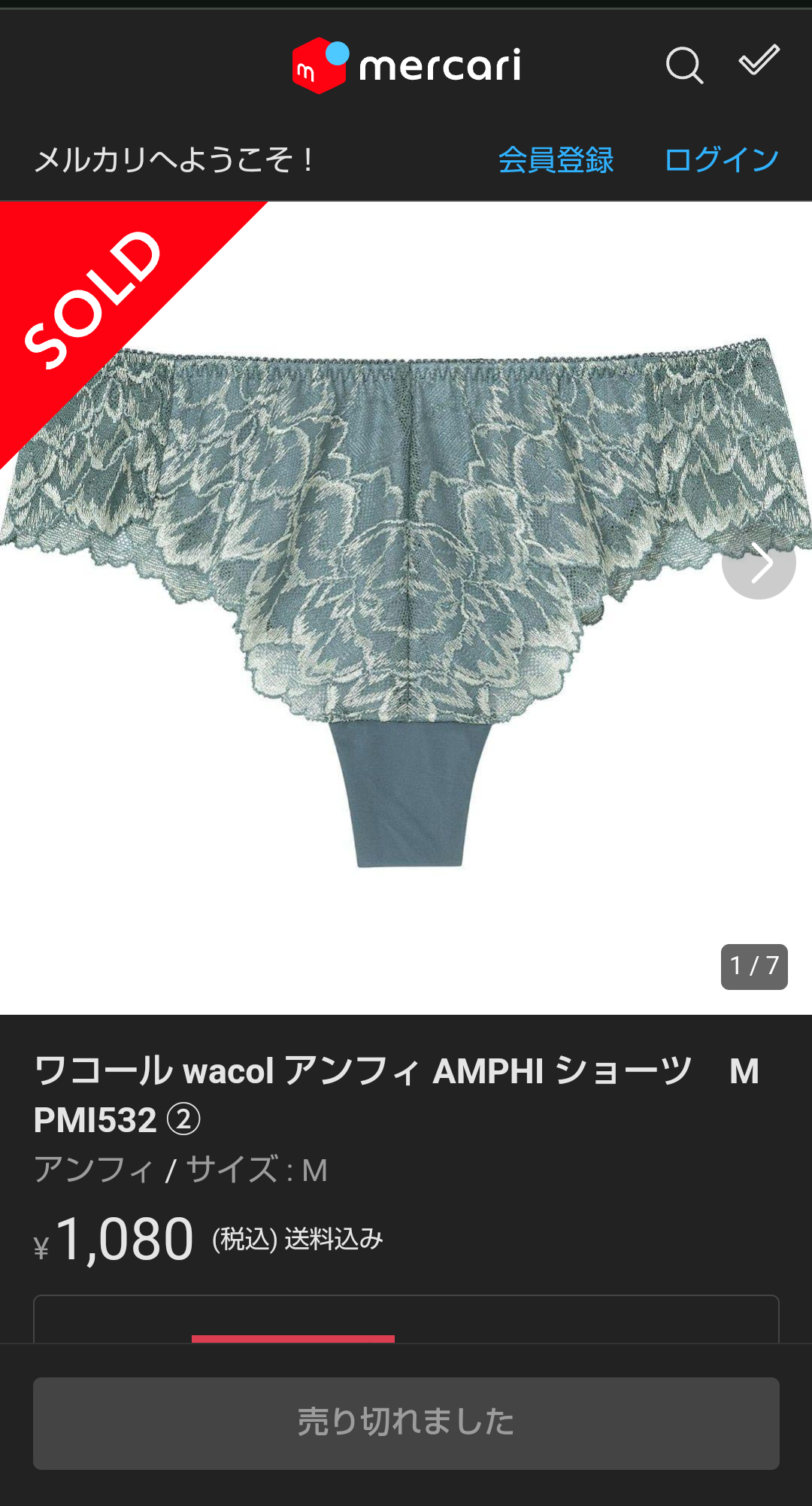Screen dimensions: 812x1506
Task: Click the メルカリへようこそ！ welcome banner
Action: coord(174,159)
